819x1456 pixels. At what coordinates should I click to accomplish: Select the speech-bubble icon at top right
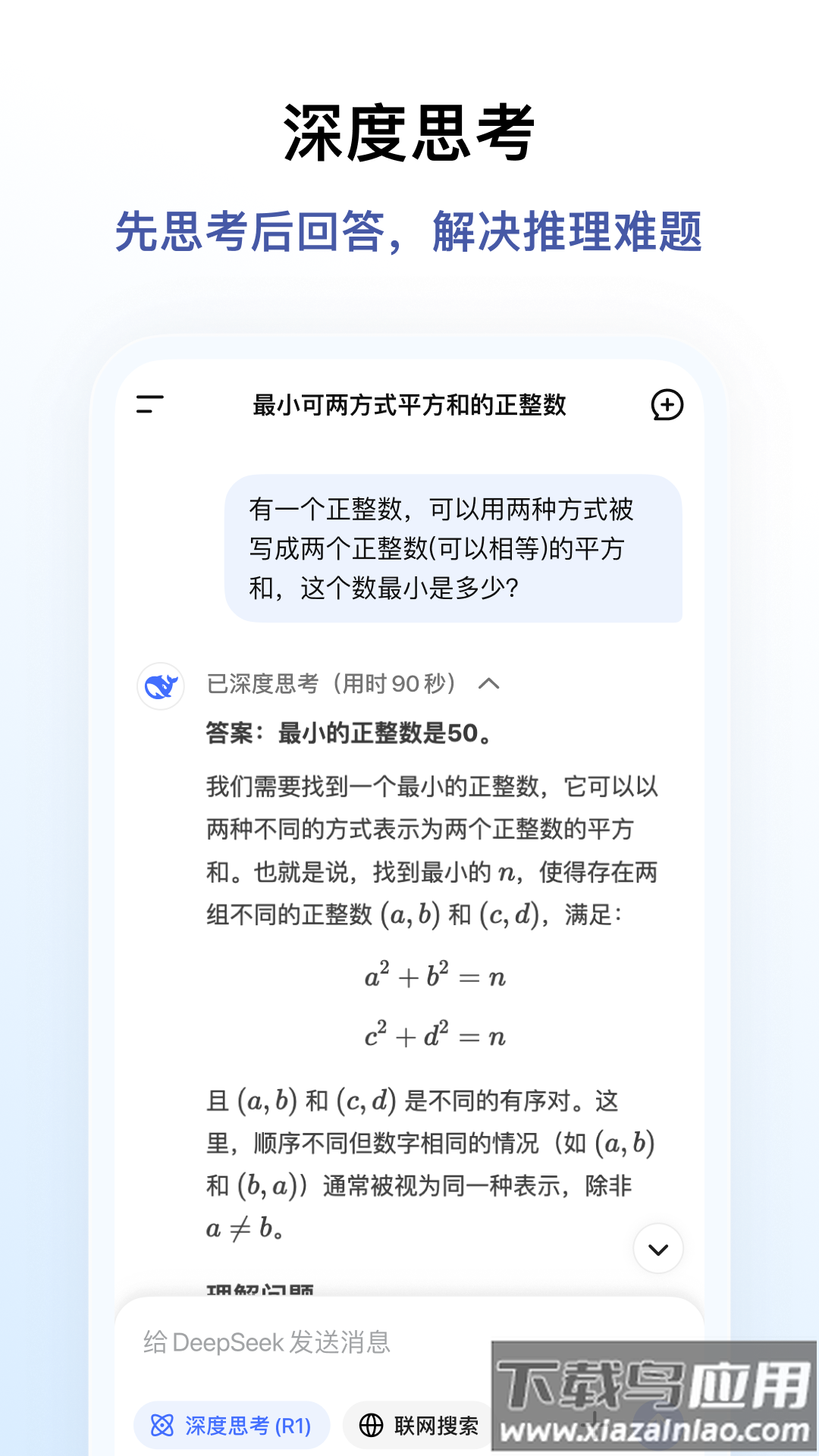(x=666, y=404)
